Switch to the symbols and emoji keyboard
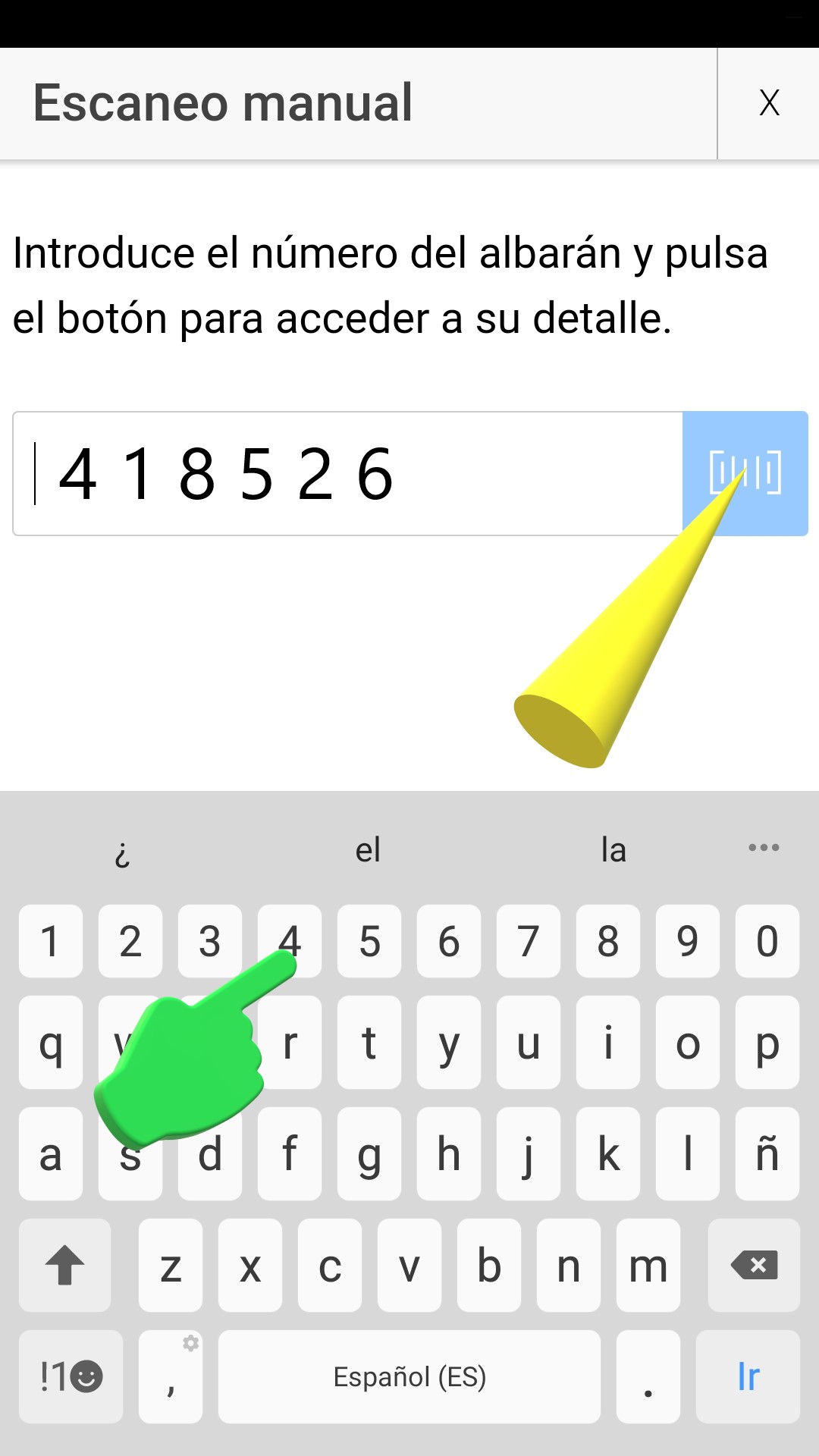819x1456 pixels. (71, 1376)
